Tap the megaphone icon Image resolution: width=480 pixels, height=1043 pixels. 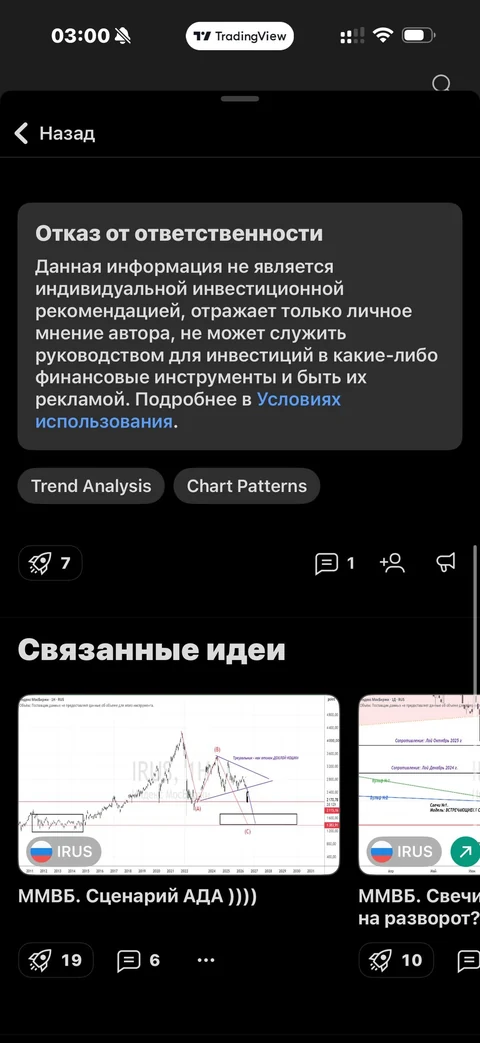[446, 563]
